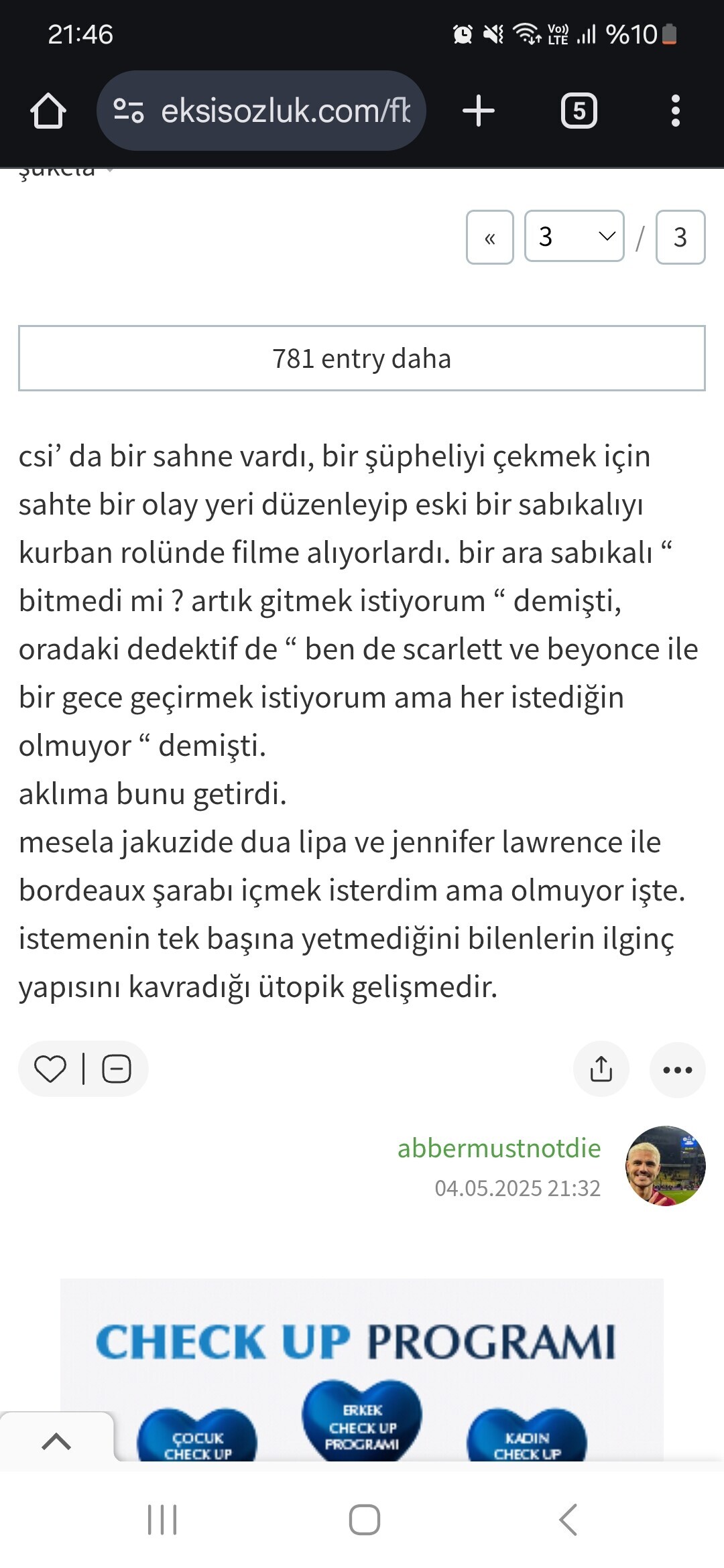The width and height of the screenshot is (724, 1568).
Task: Open the tab switcher showing 5 tabs
Action: coord(579,111)
